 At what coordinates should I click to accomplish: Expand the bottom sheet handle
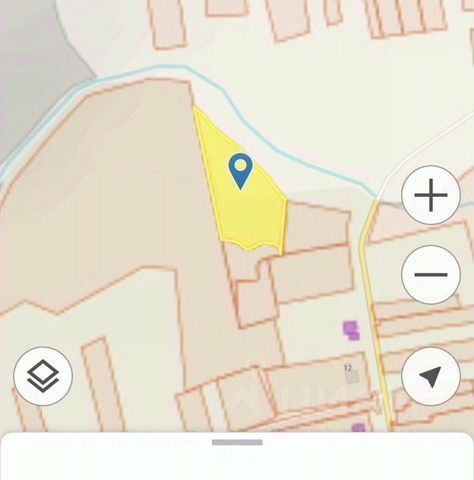[237, 442]
